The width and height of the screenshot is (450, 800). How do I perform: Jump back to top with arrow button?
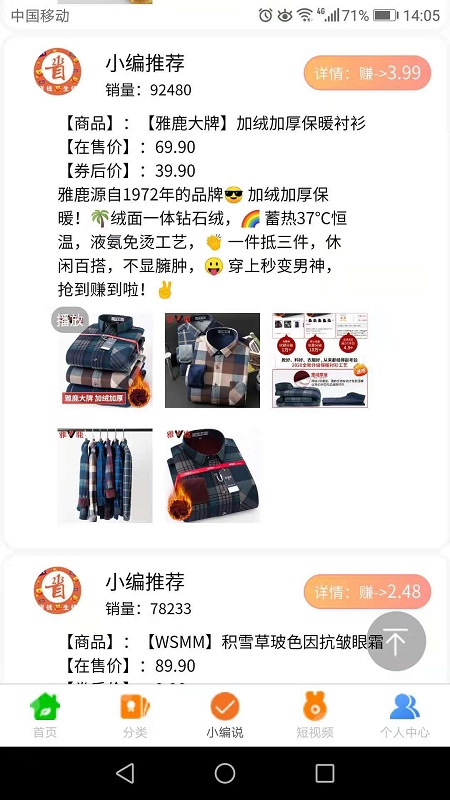click(396, 641)
